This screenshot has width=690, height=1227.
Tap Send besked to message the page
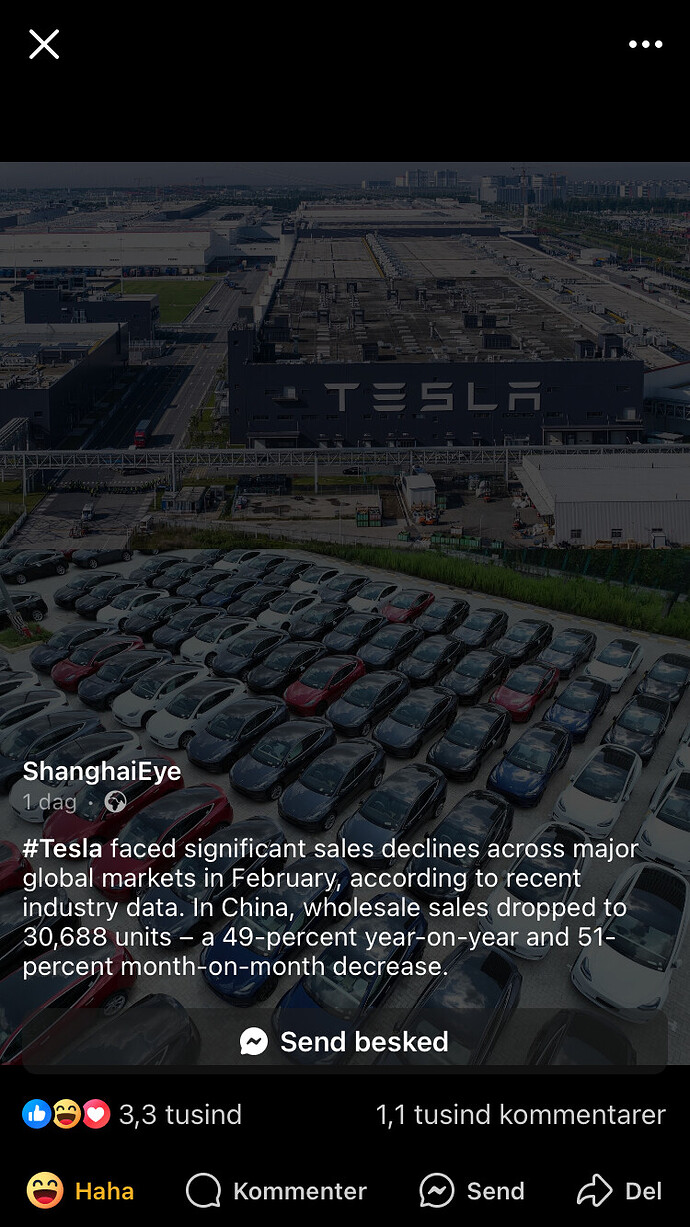tap(345, 1042)
